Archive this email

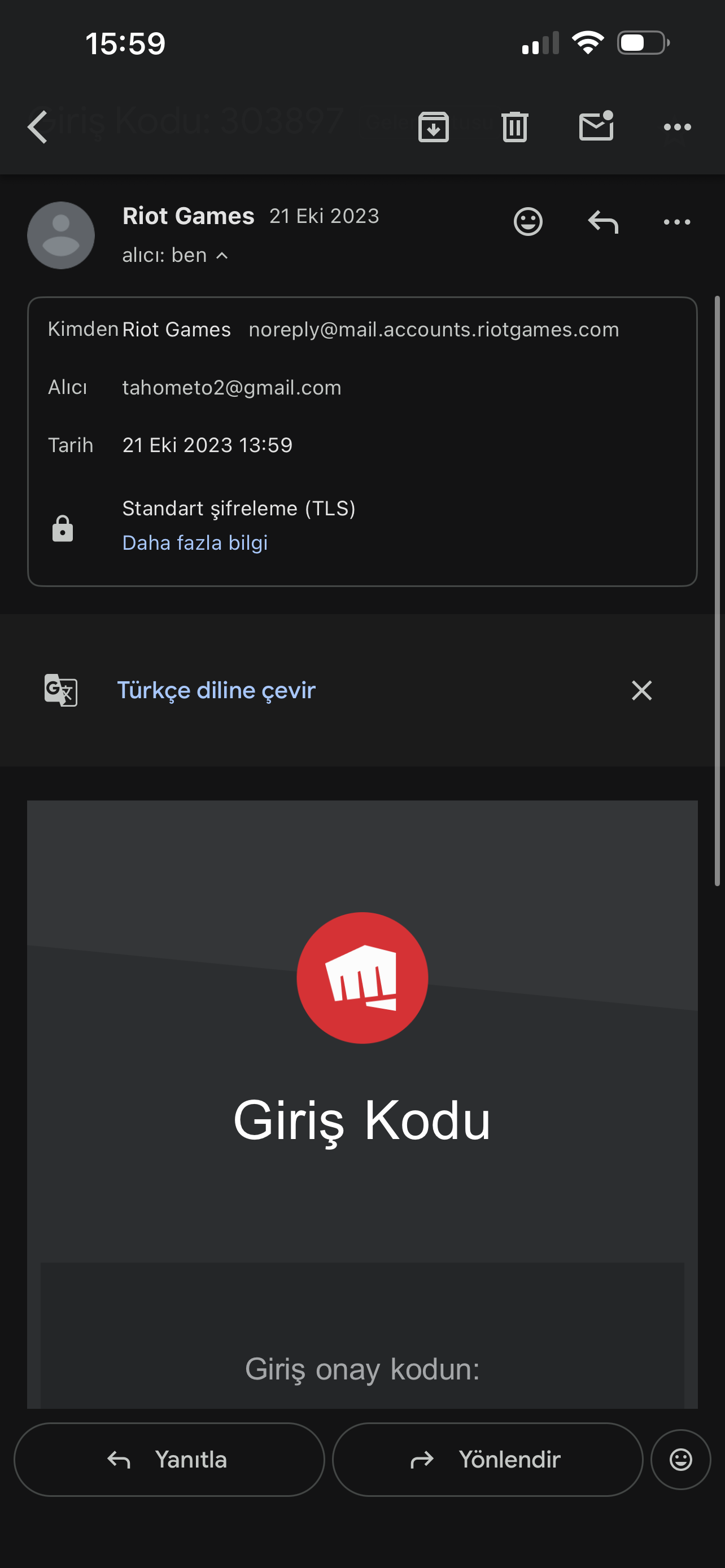point(434,126)
